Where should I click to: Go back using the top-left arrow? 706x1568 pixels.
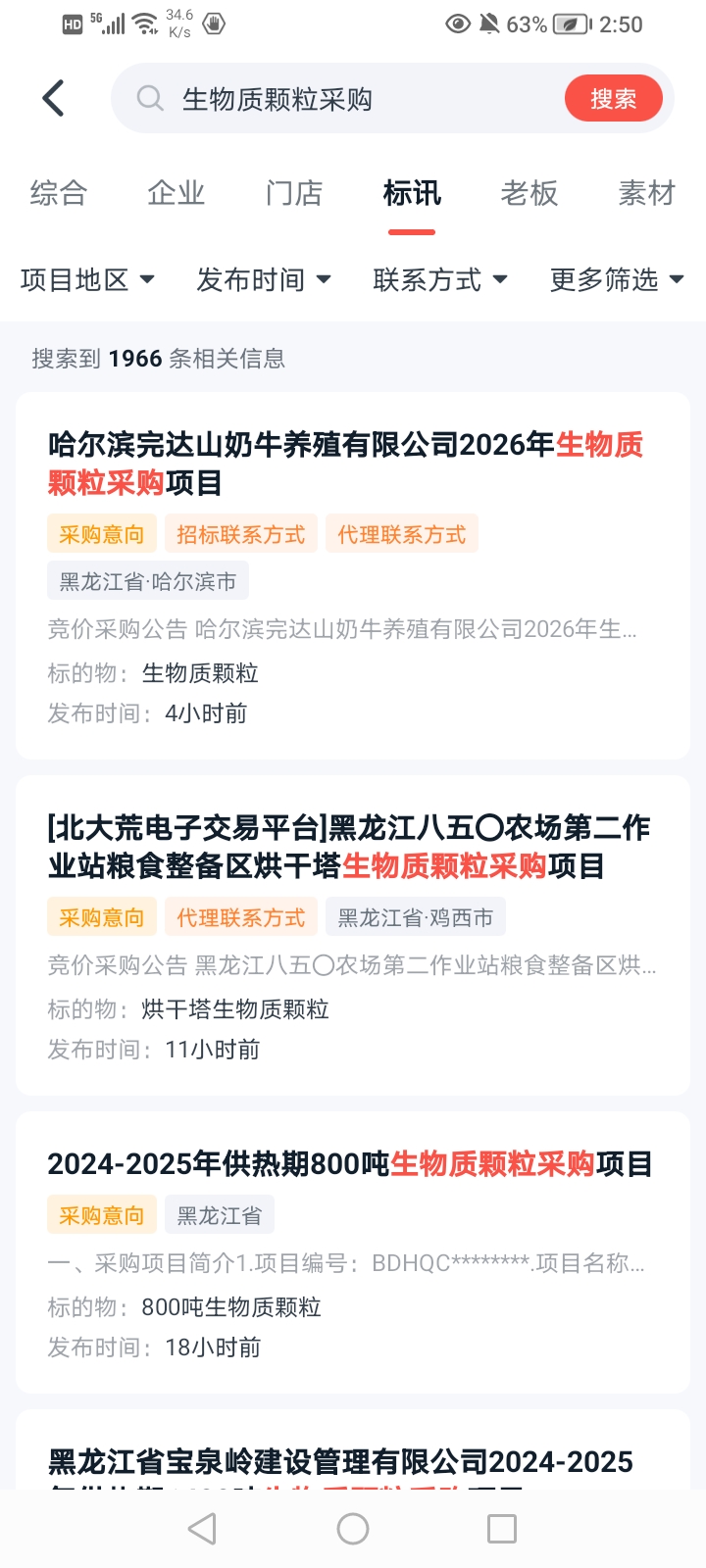54,98
